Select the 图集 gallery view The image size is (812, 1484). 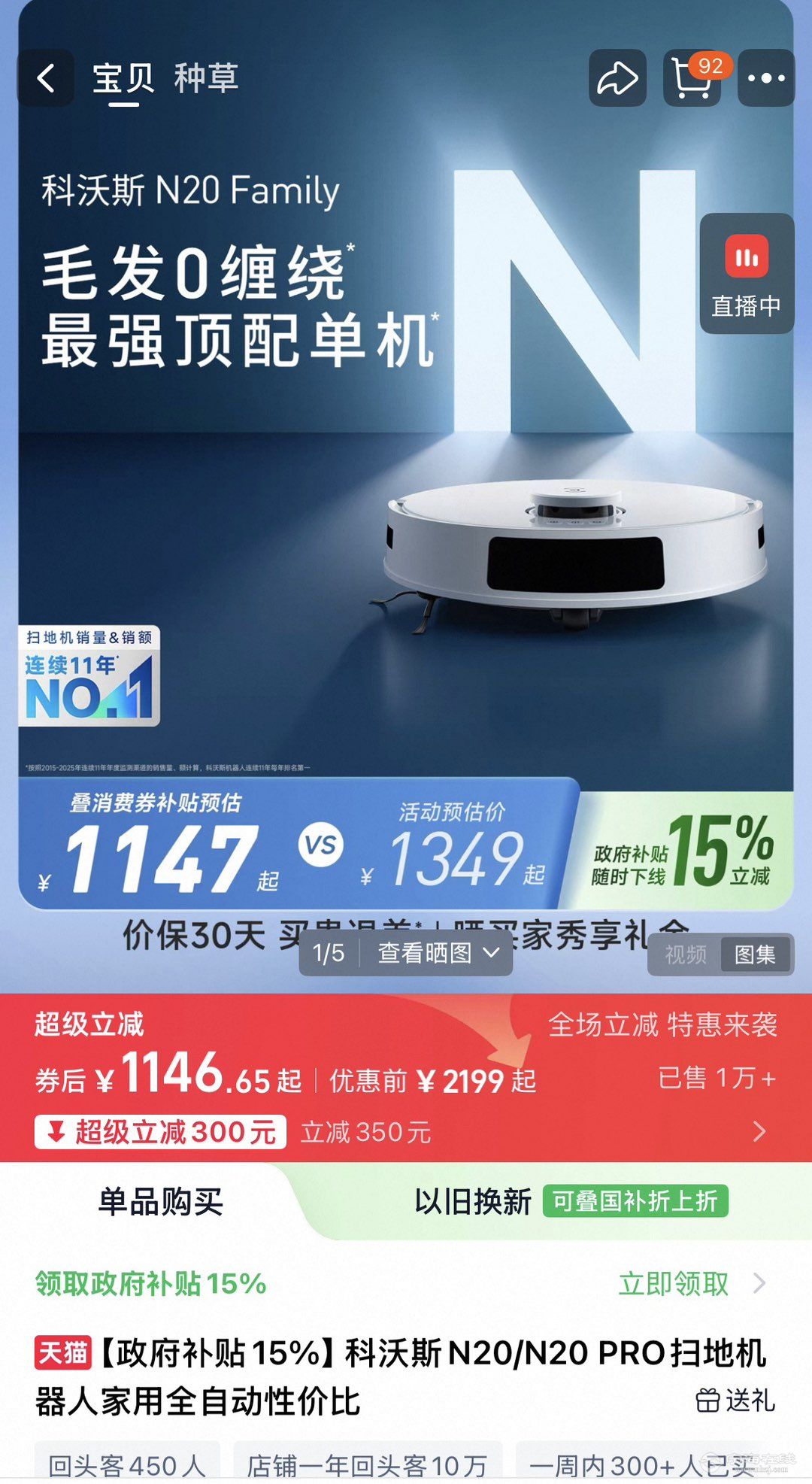pos(754,954)
